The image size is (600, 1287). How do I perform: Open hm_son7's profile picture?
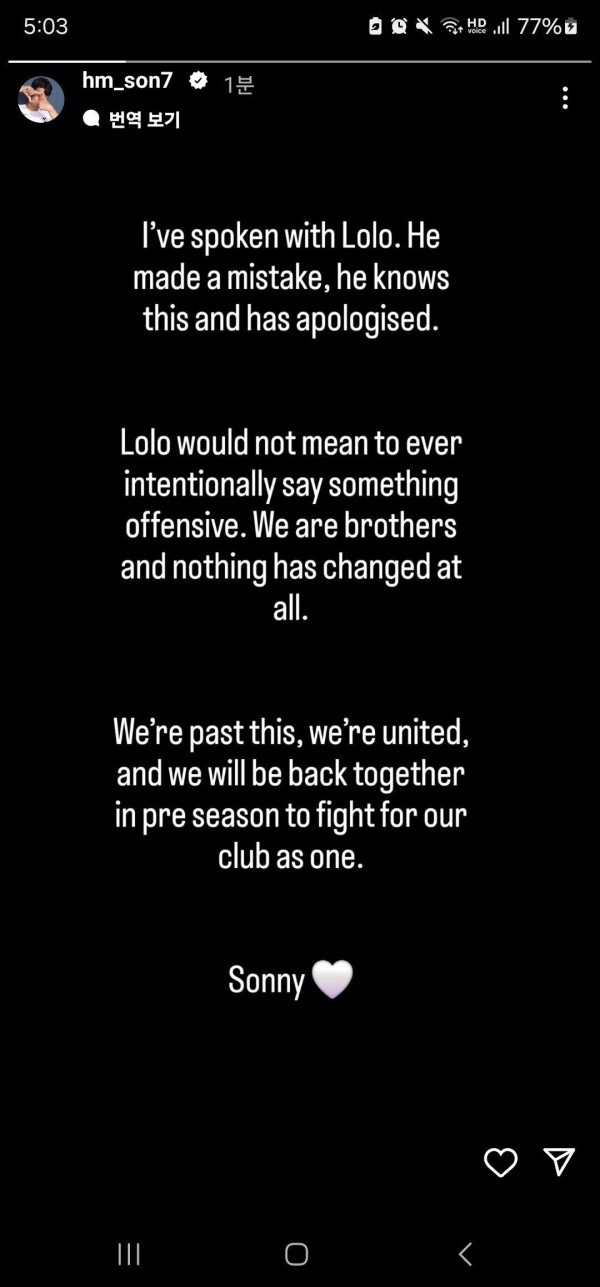tap(41, 99)
